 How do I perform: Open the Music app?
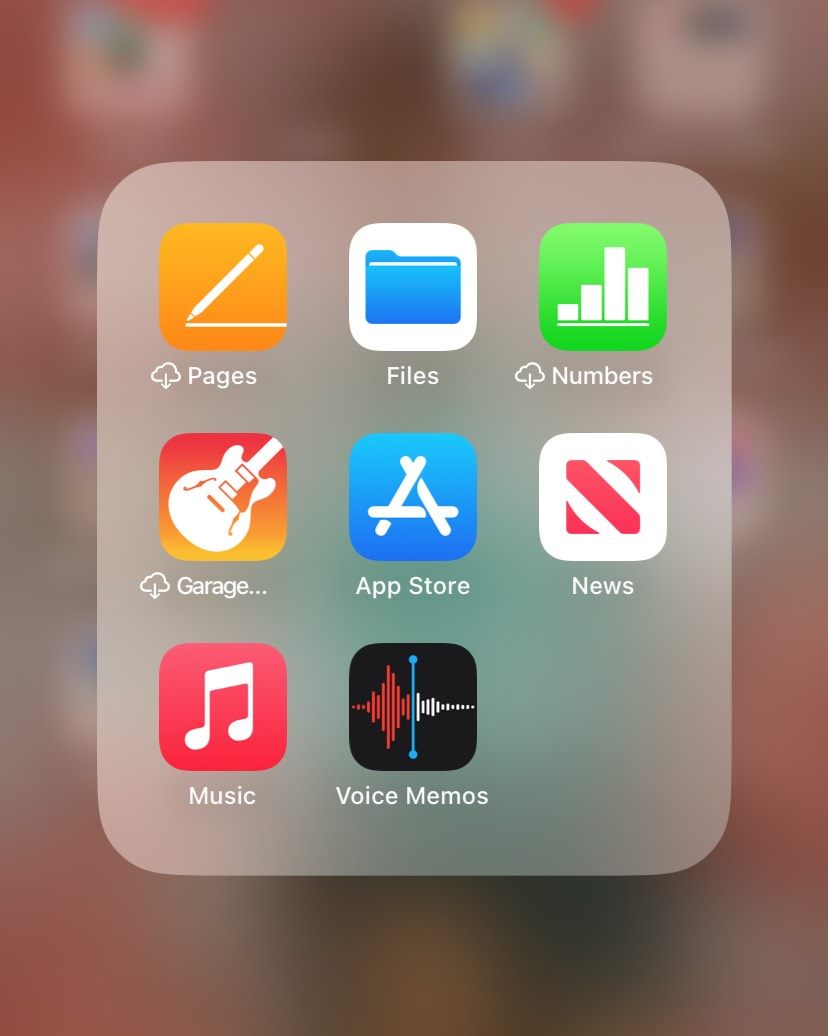(222, 707)
